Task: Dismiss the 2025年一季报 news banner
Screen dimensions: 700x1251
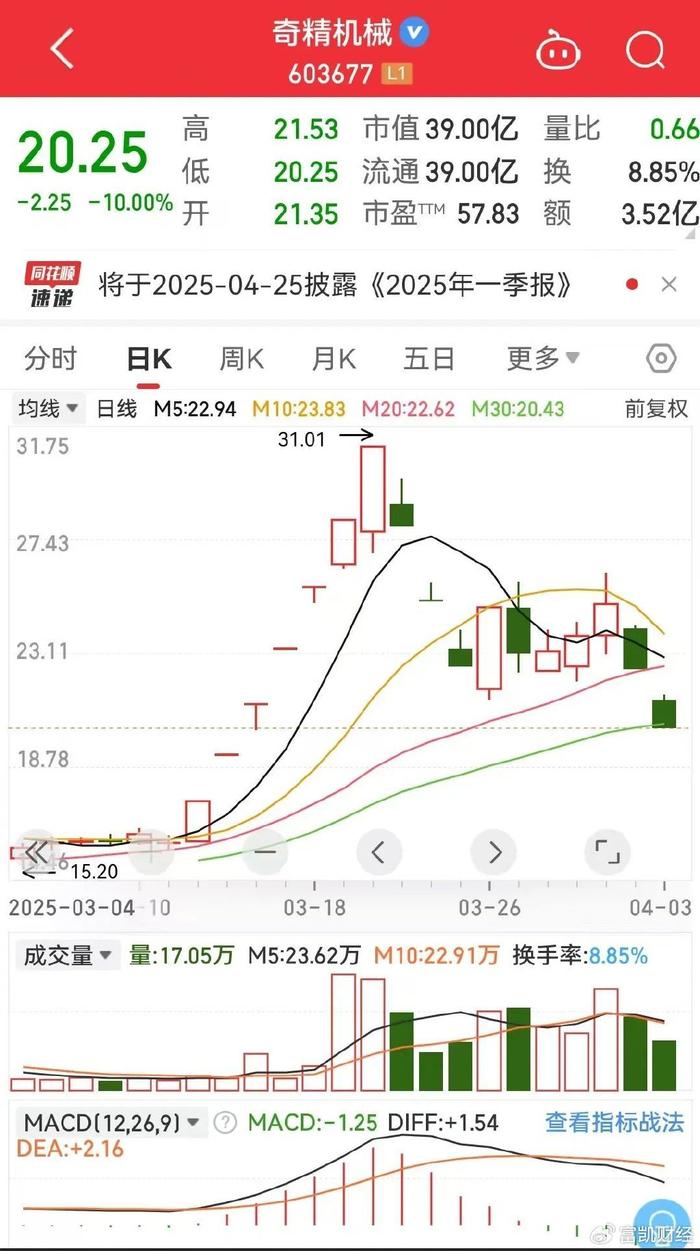Action: point(669,285)
